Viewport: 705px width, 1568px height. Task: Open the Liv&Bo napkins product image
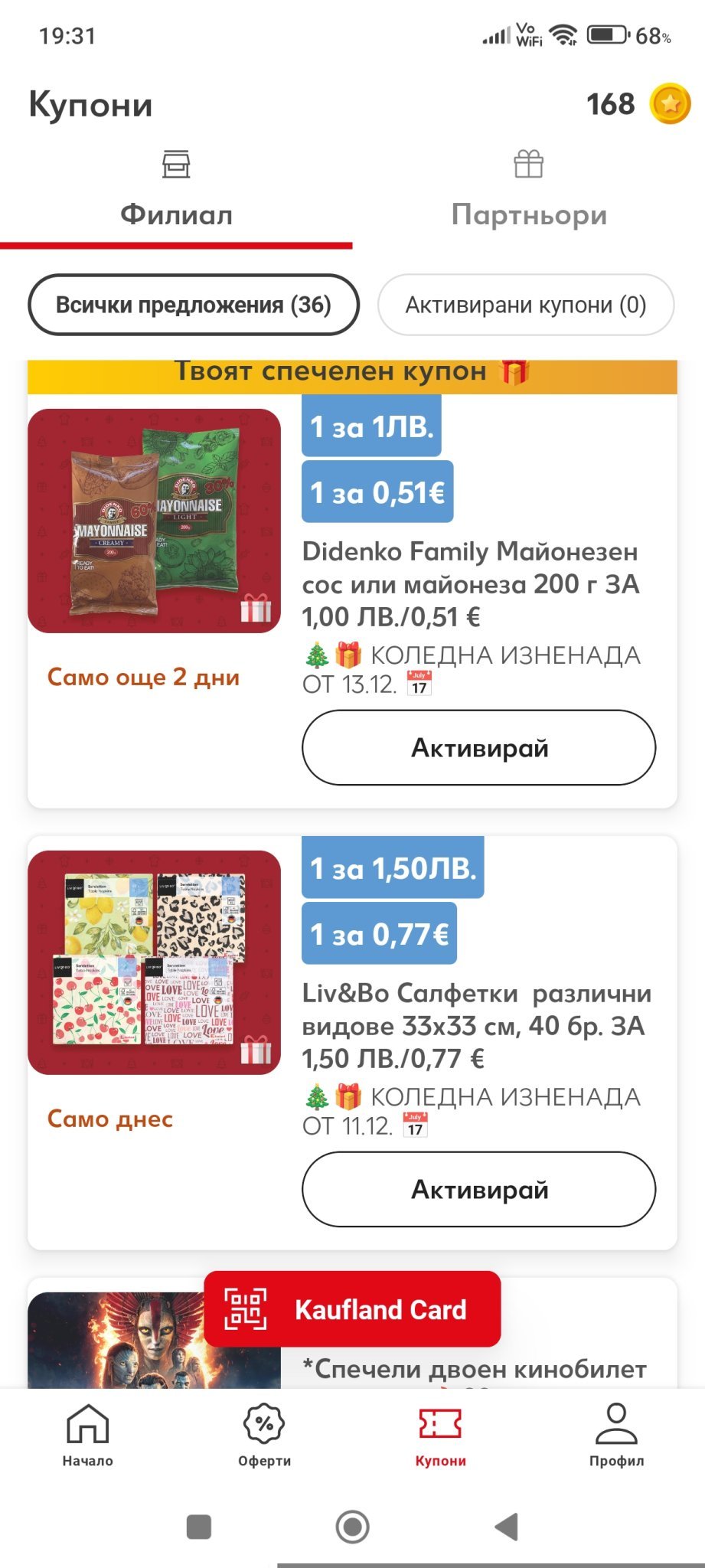tap(154, 962)
